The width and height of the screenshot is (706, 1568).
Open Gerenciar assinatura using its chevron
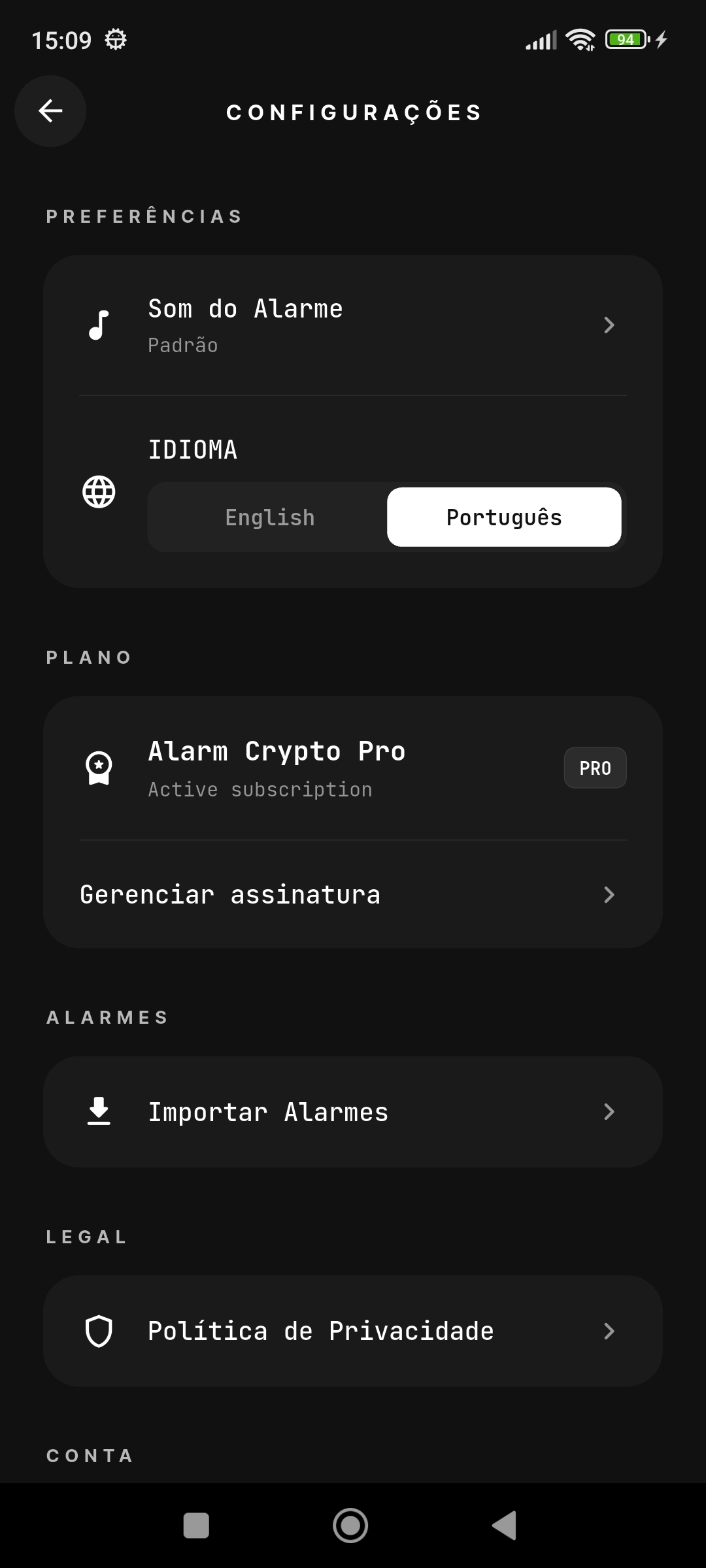(x=609, y=894)
